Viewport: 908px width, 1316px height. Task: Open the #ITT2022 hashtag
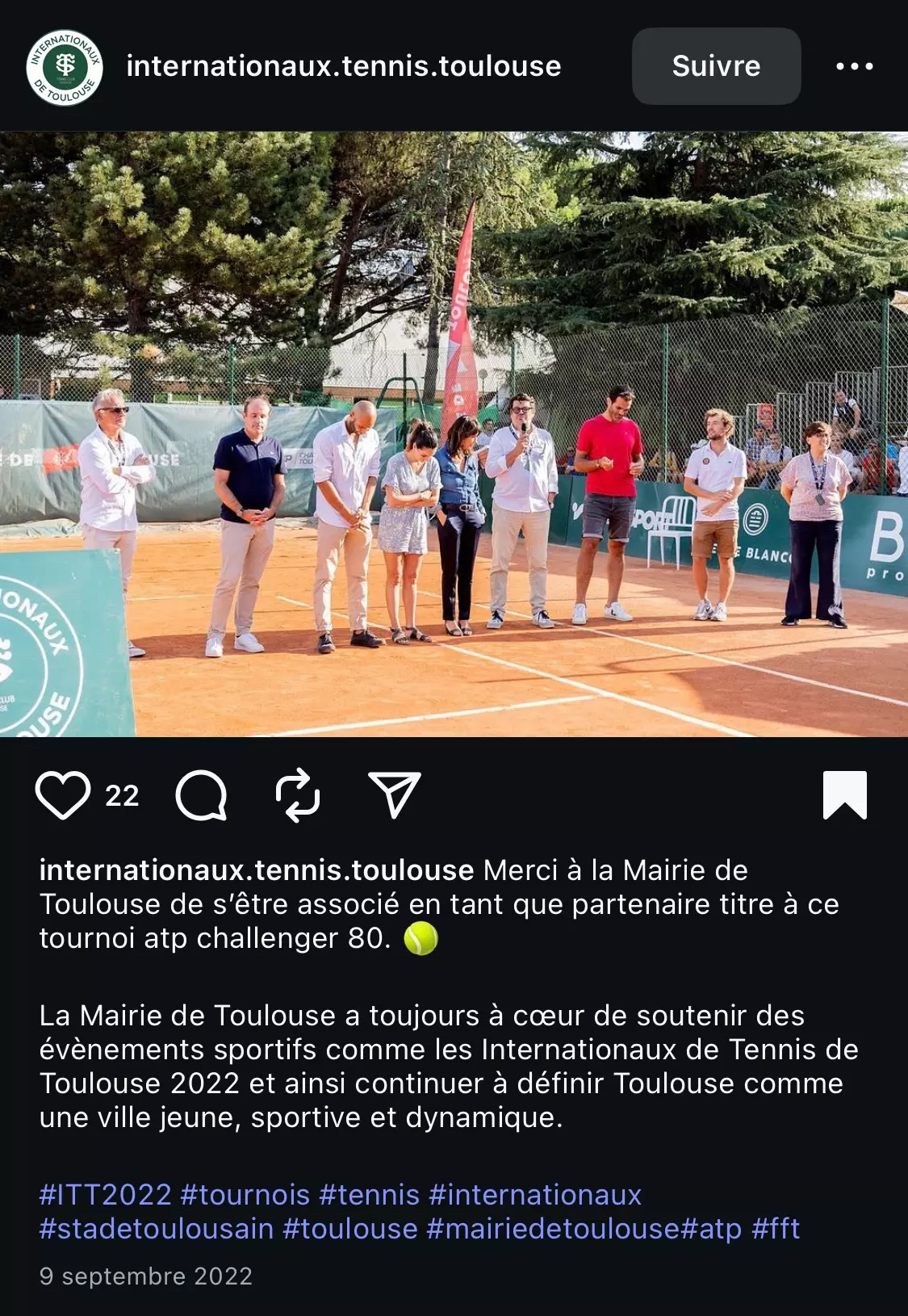(x=106, y=1195)
